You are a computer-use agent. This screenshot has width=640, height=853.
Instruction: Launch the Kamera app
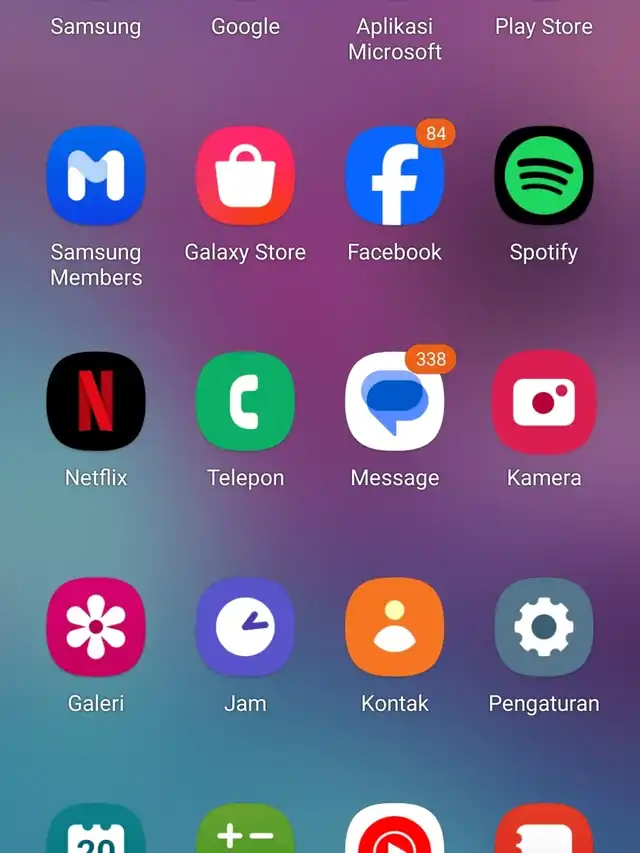tap(543, 402)
